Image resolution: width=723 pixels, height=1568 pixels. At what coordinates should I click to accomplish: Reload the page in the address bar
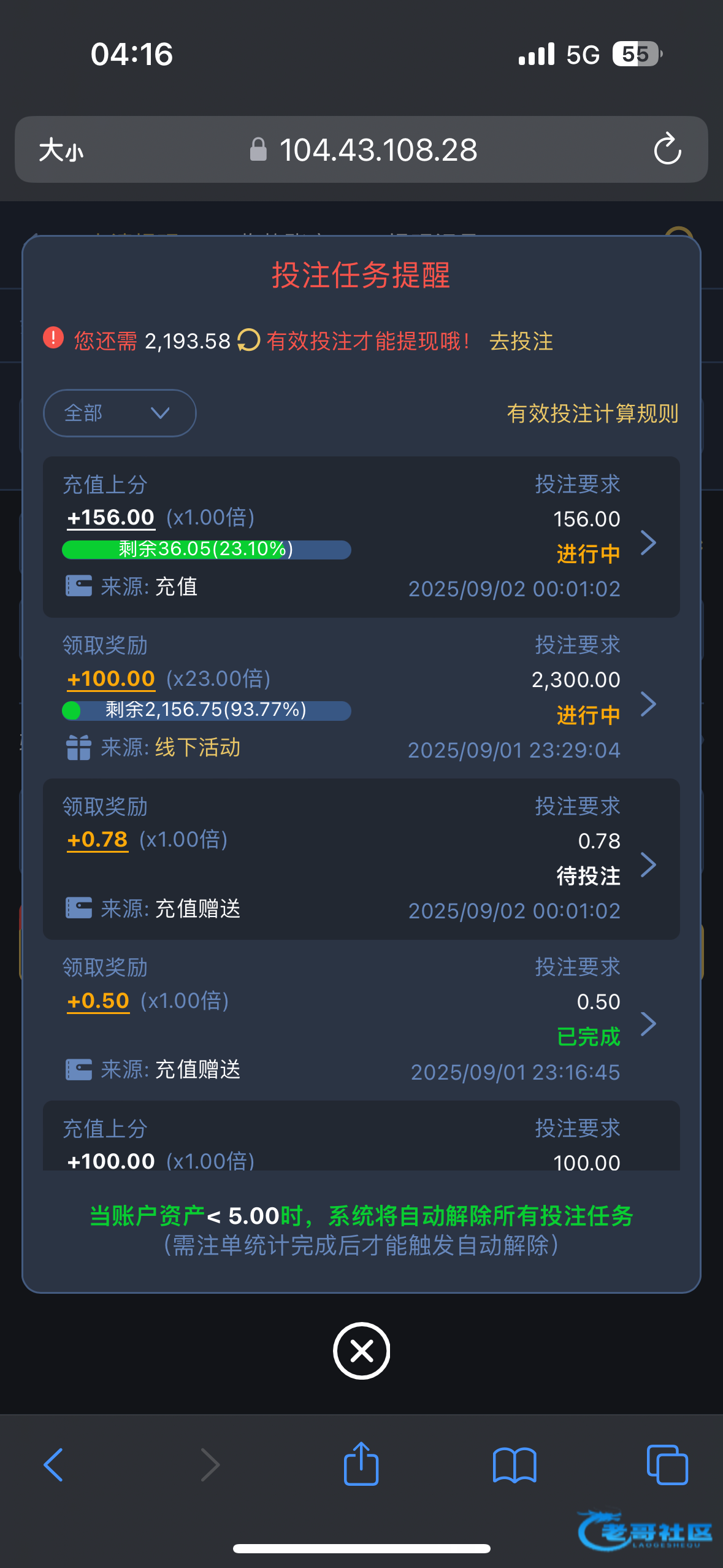[667, 149]
